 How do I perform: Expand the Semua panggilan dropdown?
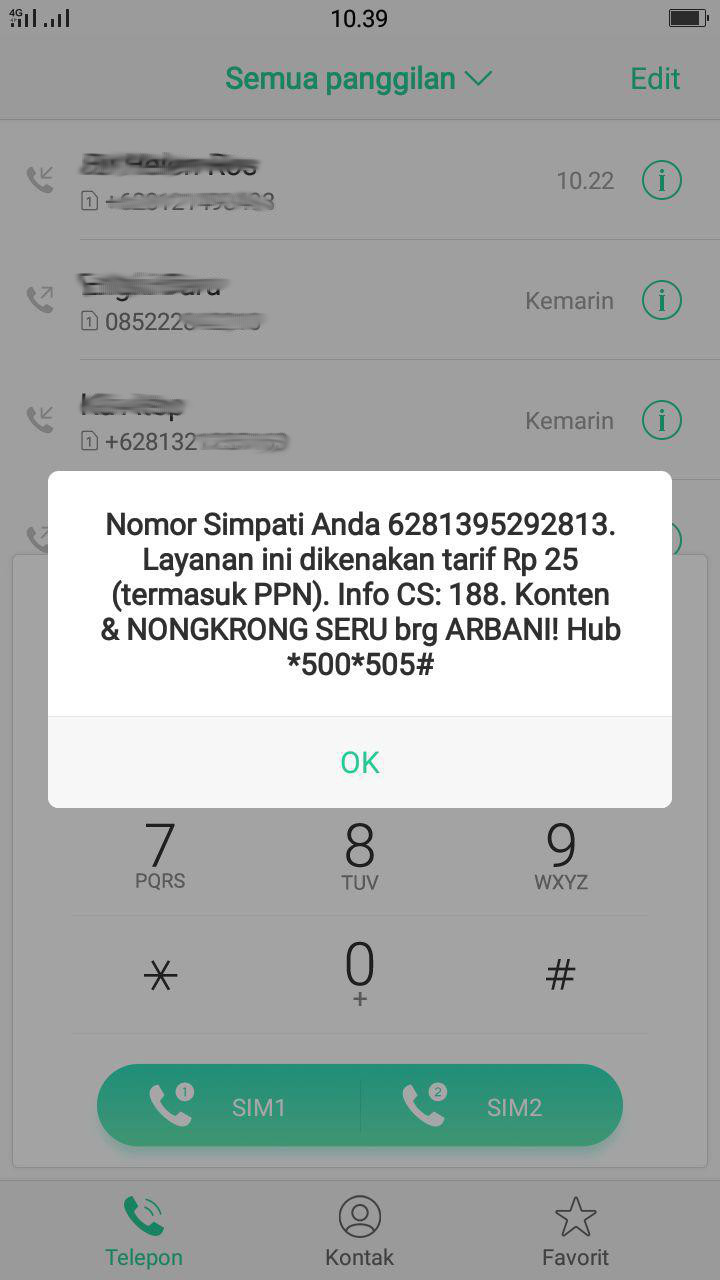coord(358,78)
